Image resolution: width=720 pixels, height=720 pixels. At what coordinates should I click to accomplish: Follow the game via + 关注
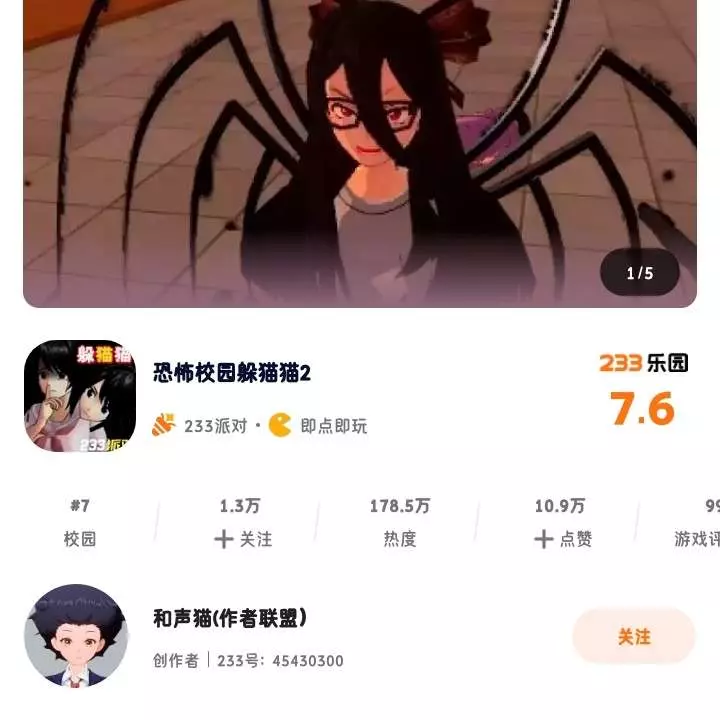tap(244, 539)
